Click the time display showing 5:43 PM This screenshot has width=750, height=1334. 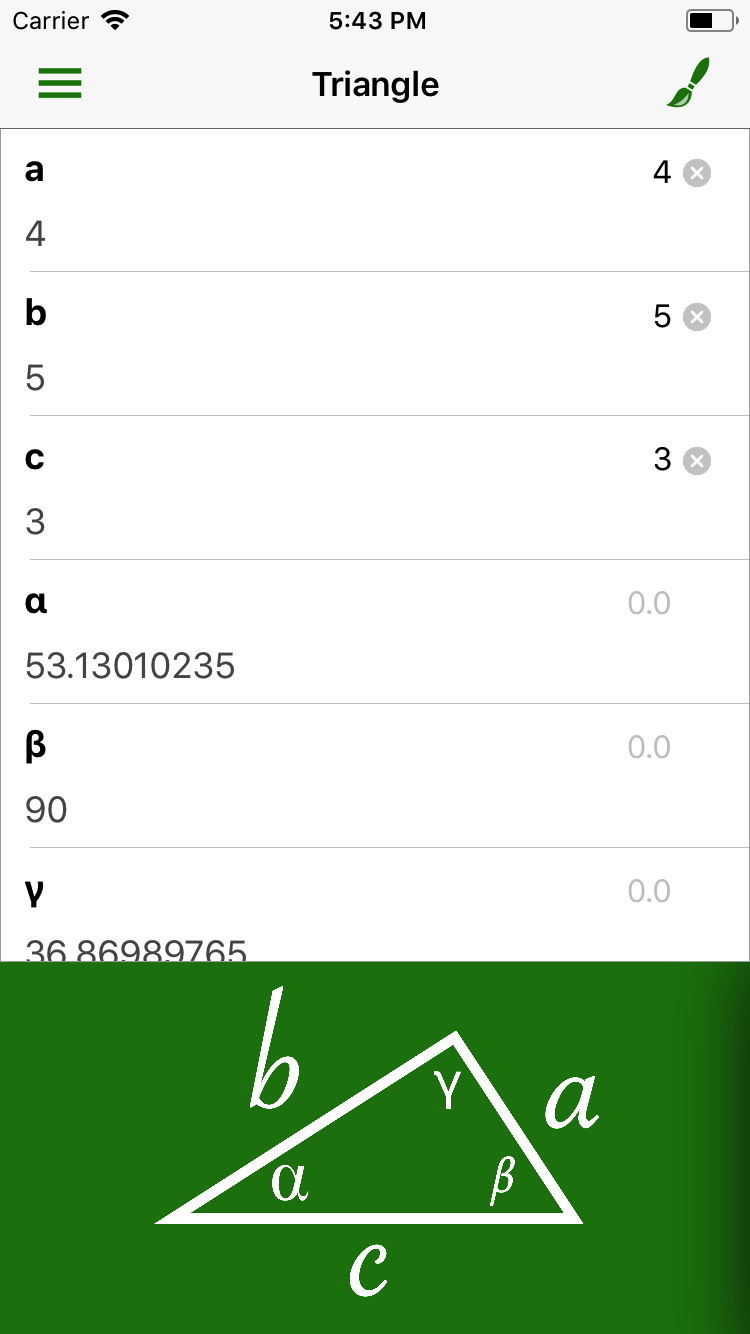coord(377,19)
